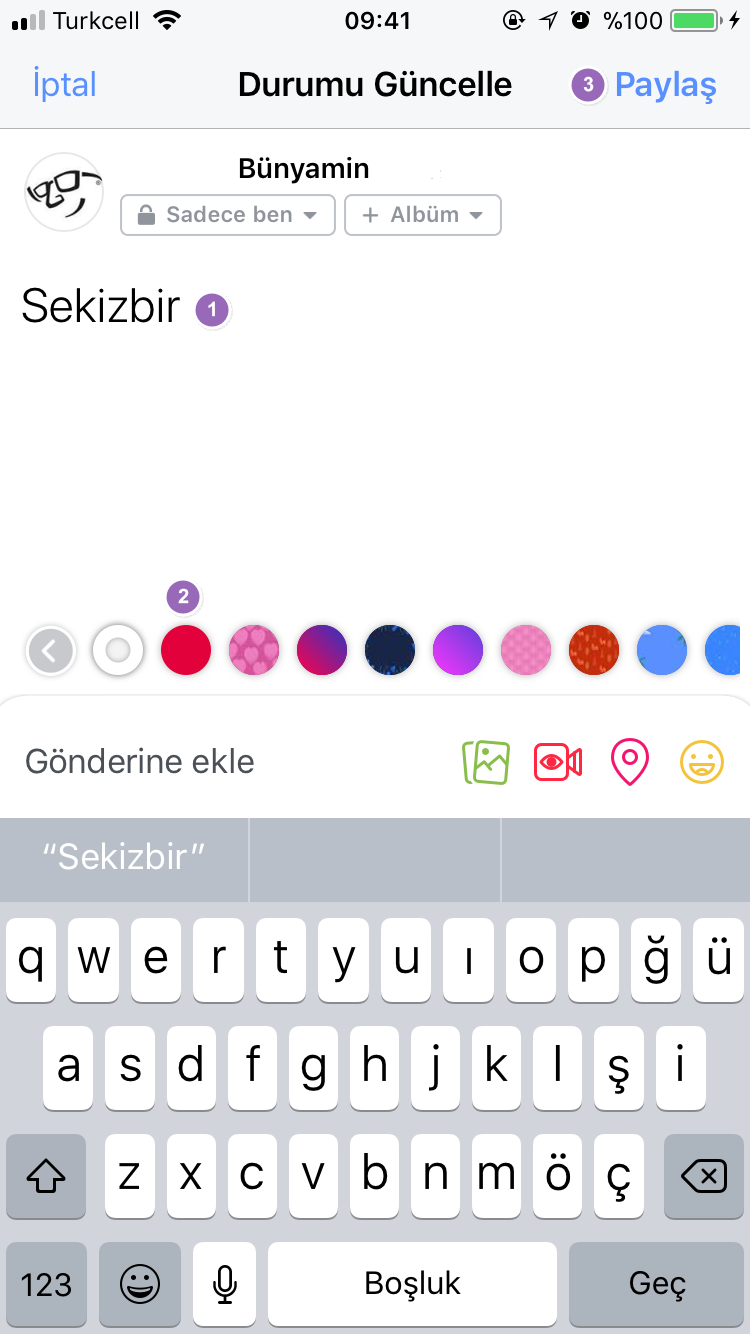Accept the “Sekizbir” keyboard suggestion
The width and height of the screenshot is (750, 1334).
[124, 857]
